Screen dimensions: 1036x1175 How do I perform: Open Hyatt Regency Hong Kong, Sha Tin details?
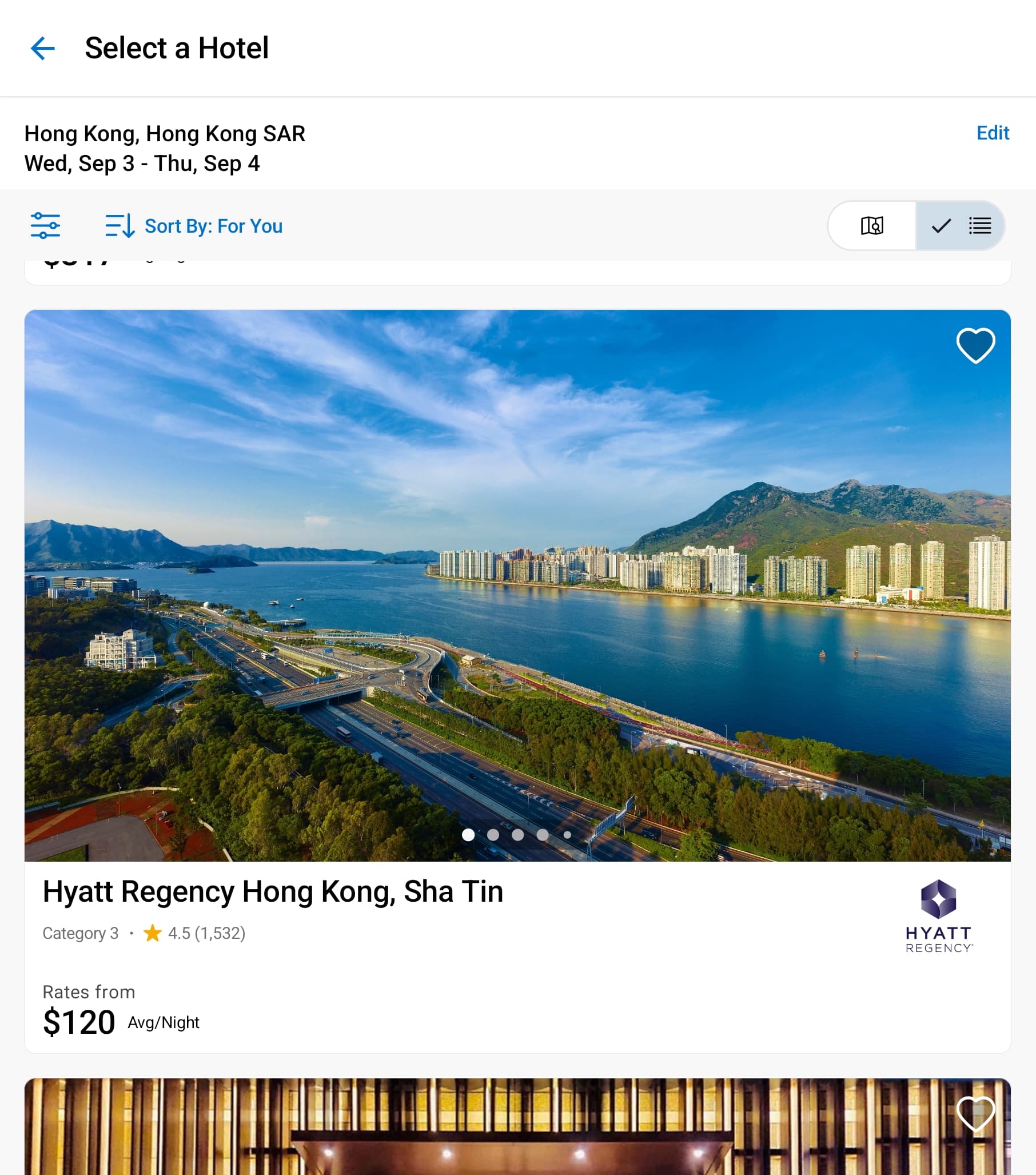click(x=273, y=891)
